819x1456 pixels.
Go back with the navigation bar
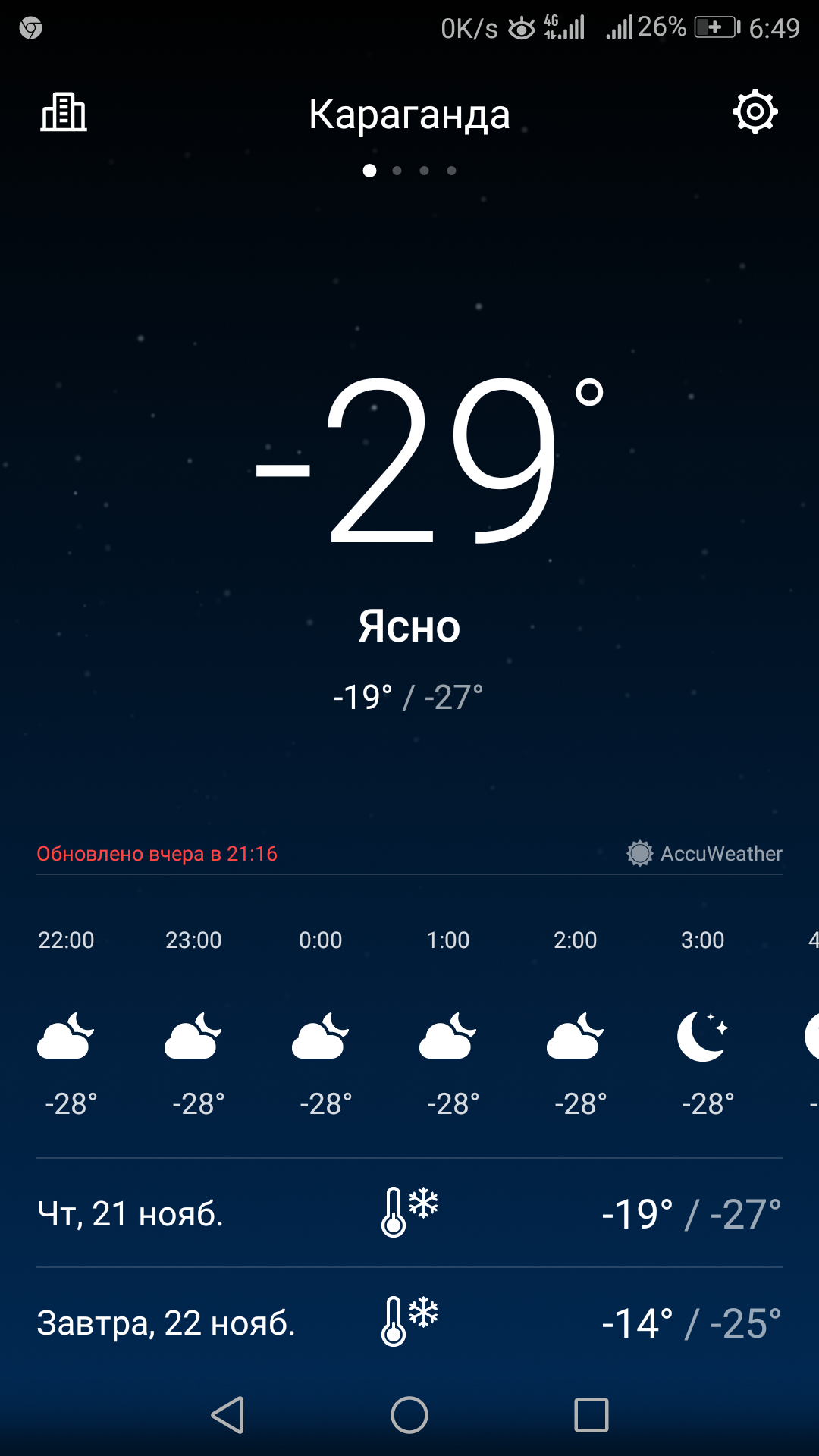tap(227, 1415)
